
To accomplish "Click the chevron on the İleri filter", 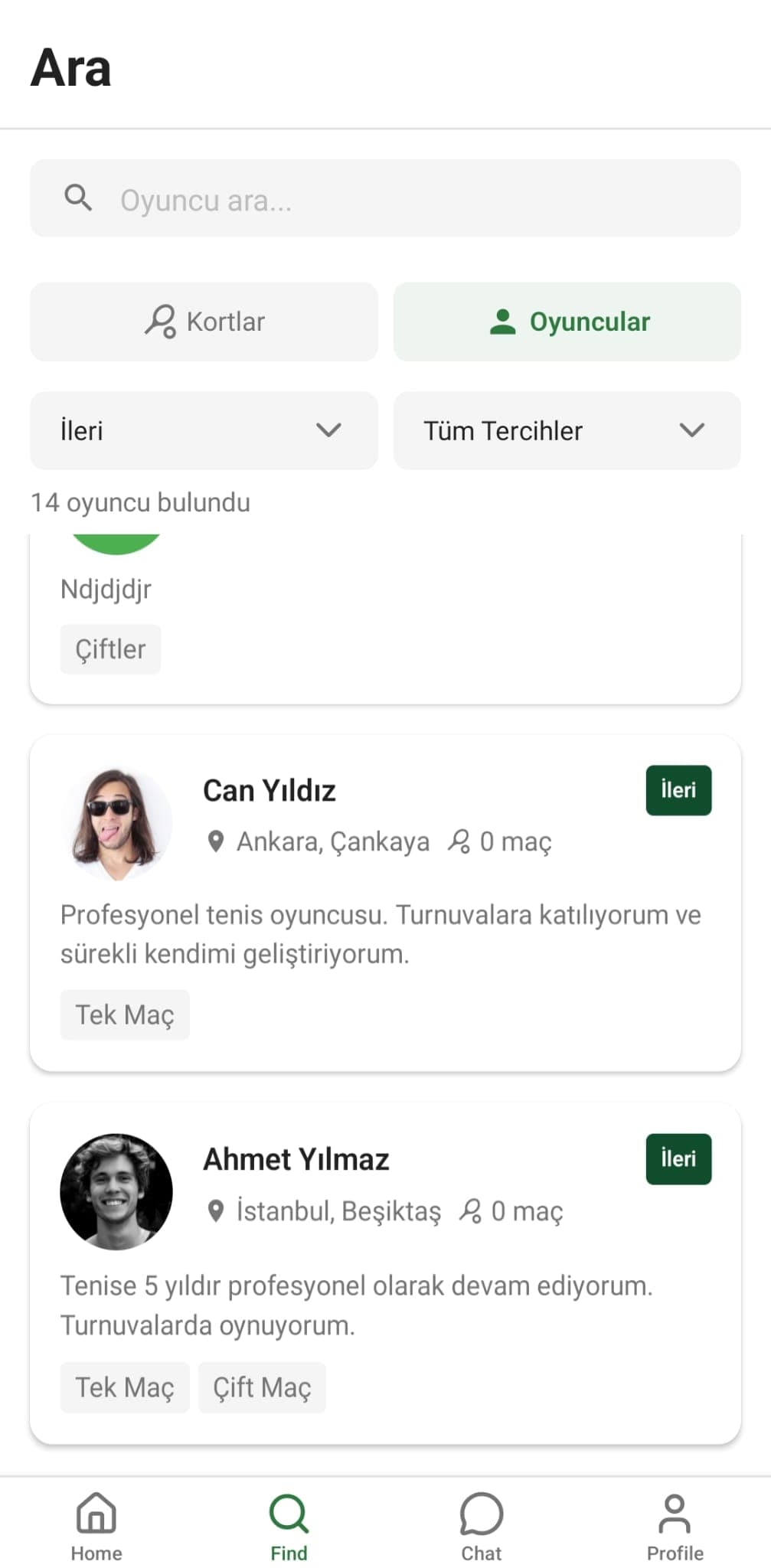I will click(328, 430).
